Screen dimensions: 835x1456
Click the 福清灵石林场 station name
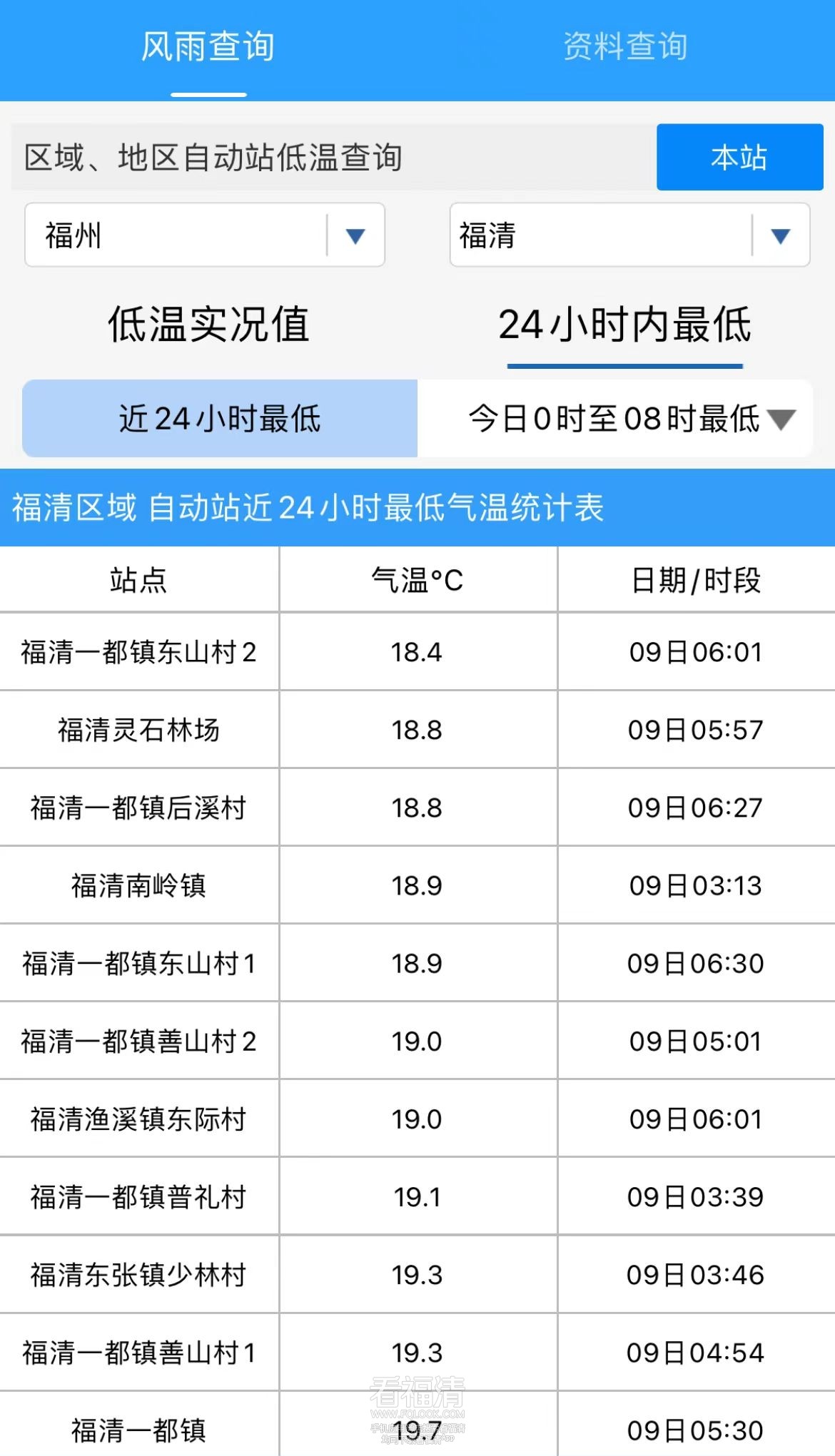click(140, 729)
